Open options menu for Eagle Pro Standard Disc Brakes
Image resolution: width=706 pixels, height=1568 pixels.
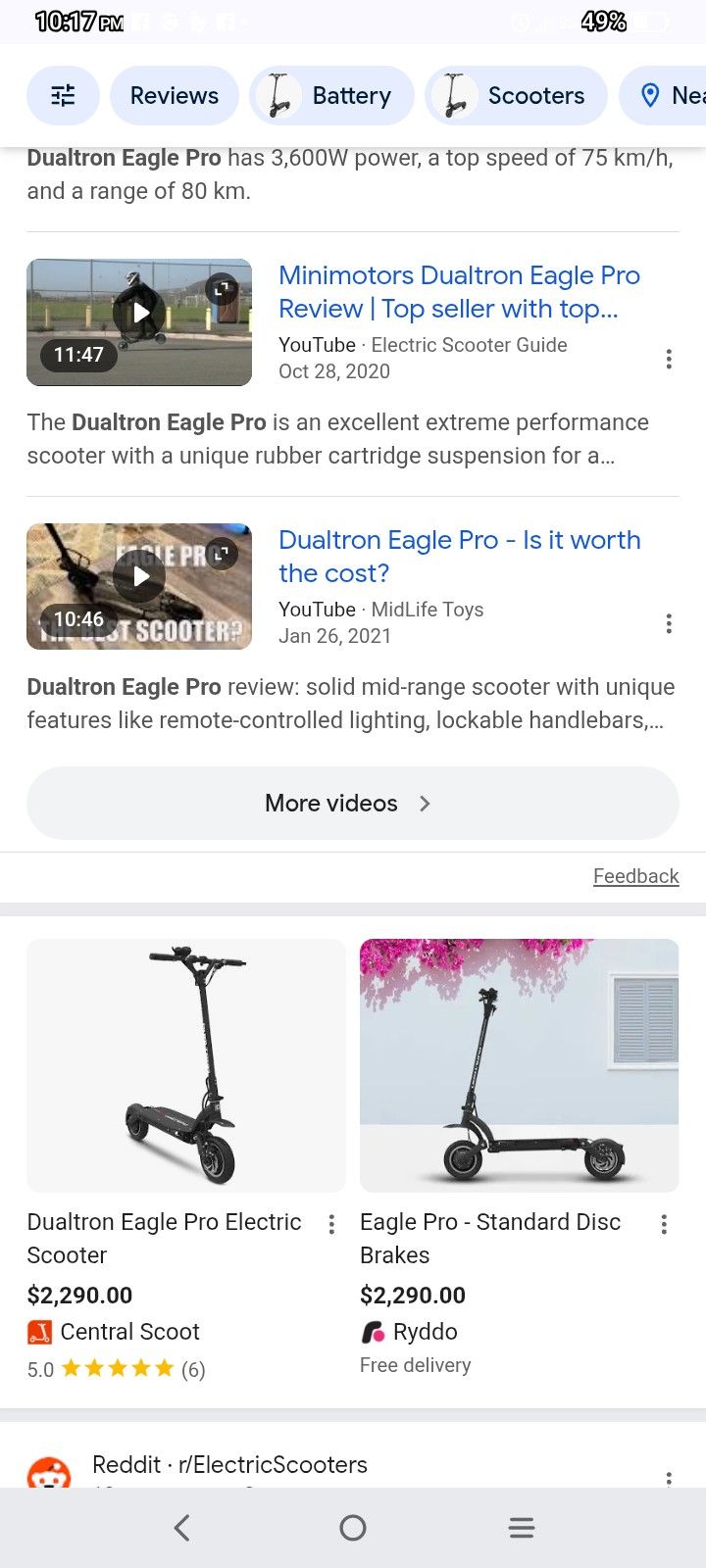(x=664, y=1223)
